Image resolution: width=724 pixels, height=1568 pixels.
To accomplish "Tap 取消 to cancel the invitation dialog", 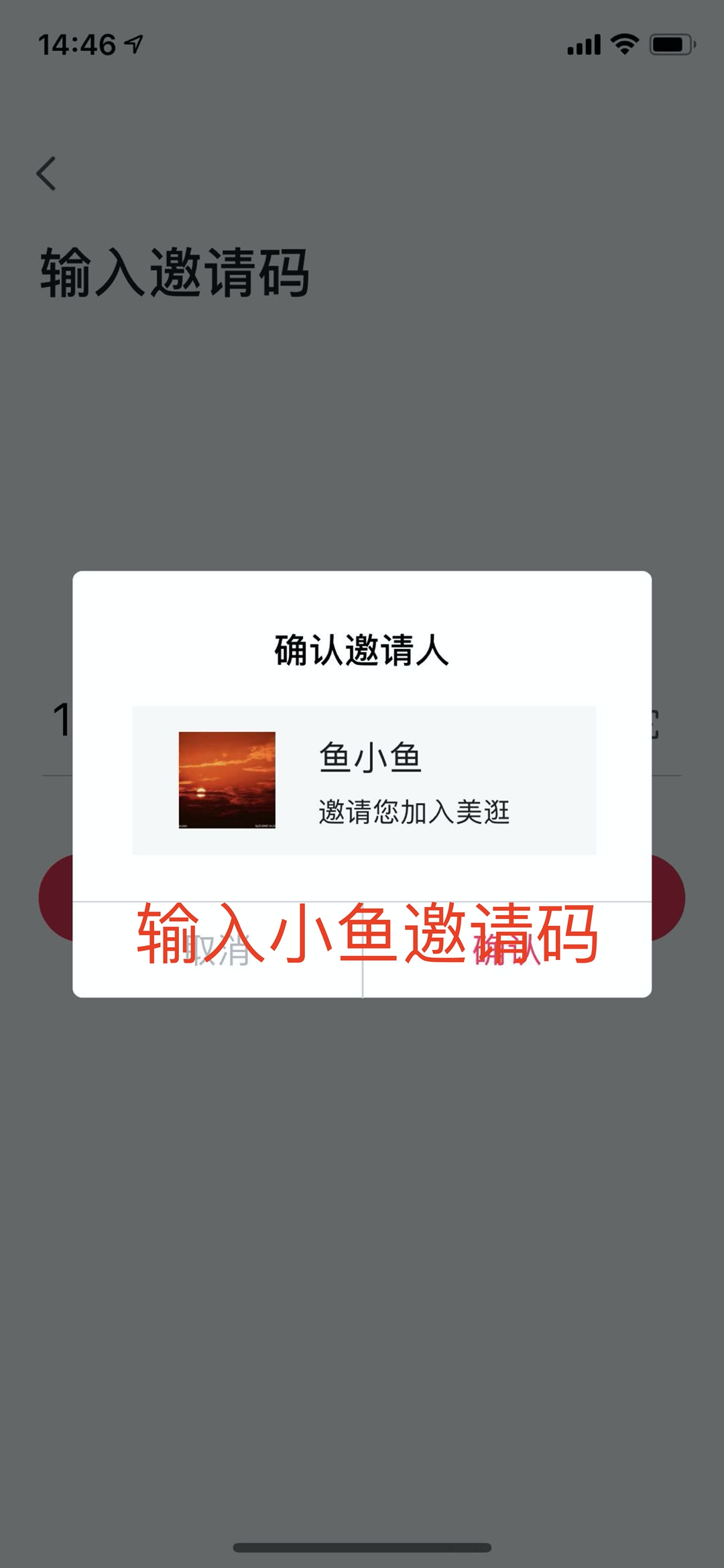I will 218,950.
